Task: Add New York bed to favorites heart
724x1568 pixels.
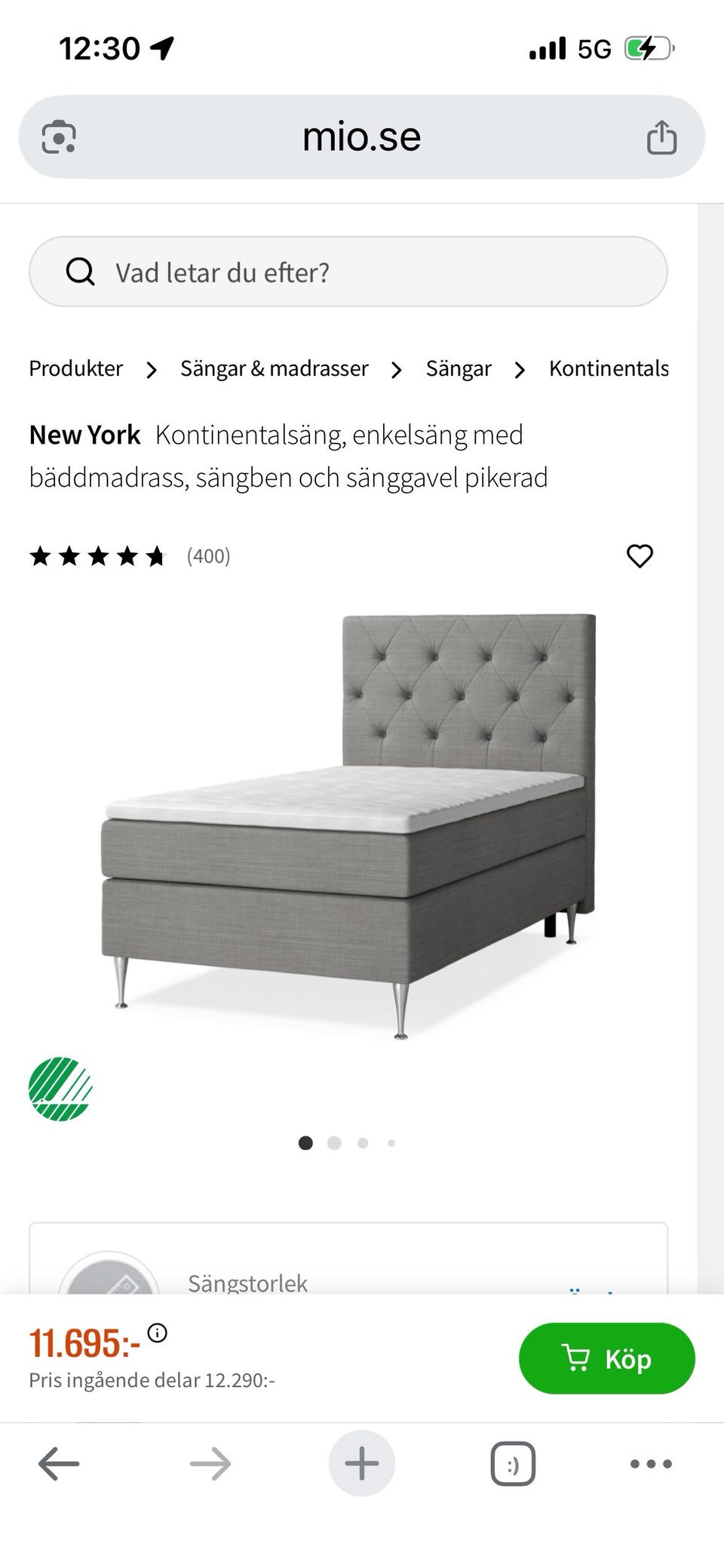Action: (640, 556)
